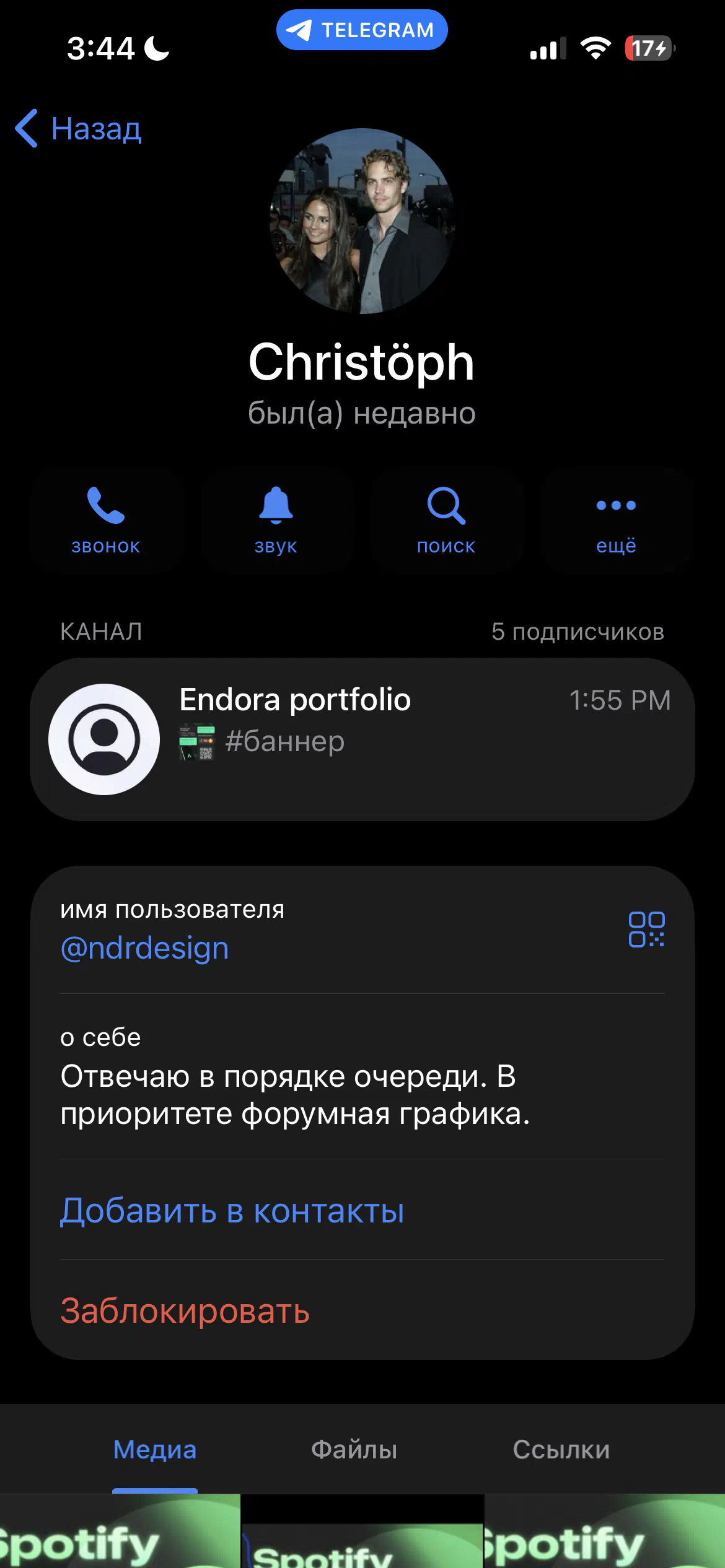The height and width of the screenshot is (1568, 725).
Task: Tap the @ndrdesign username link
Action: coord(144,948)
